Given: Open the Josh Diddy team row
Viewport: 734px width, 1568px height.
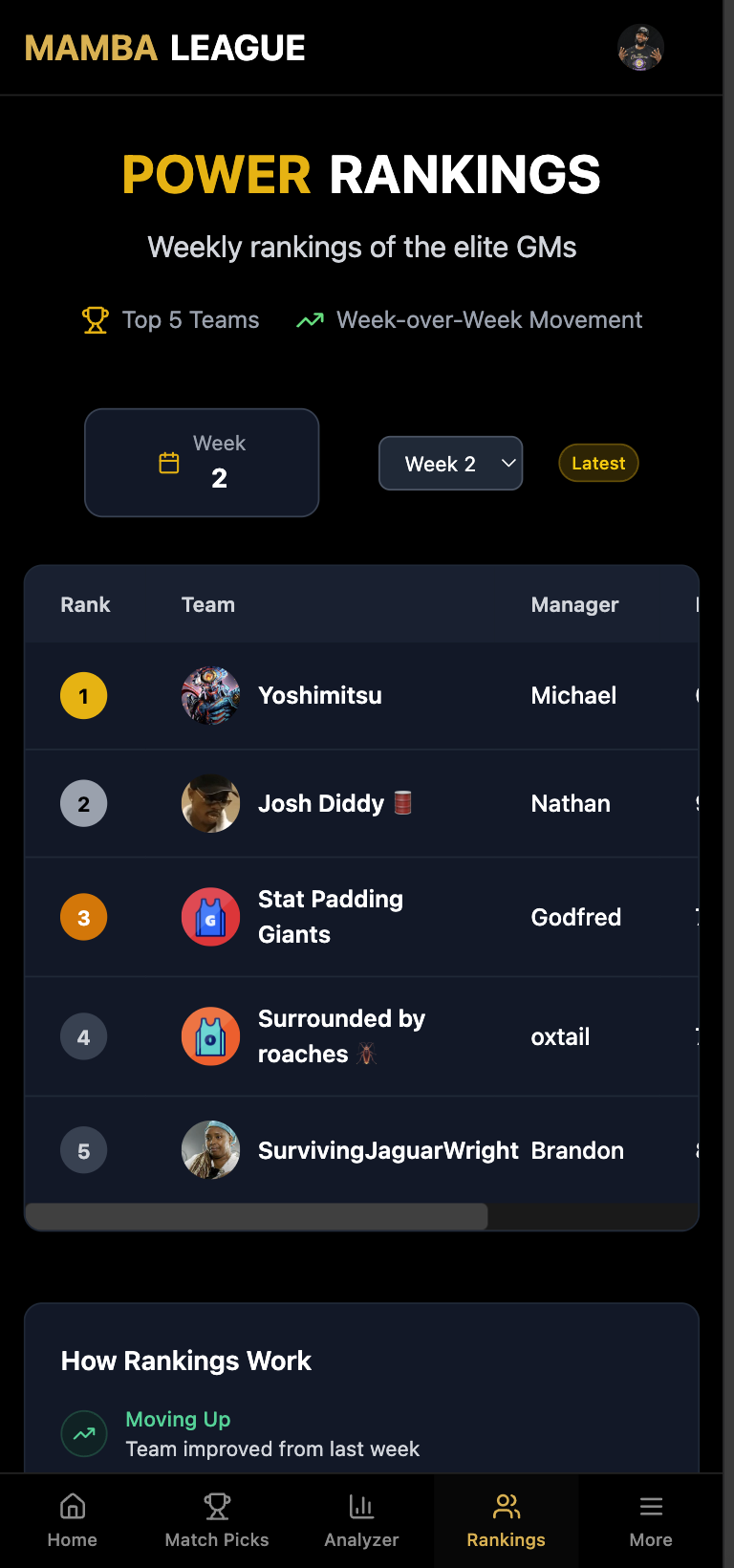Looking at the screenshot, I should (321, 804).
